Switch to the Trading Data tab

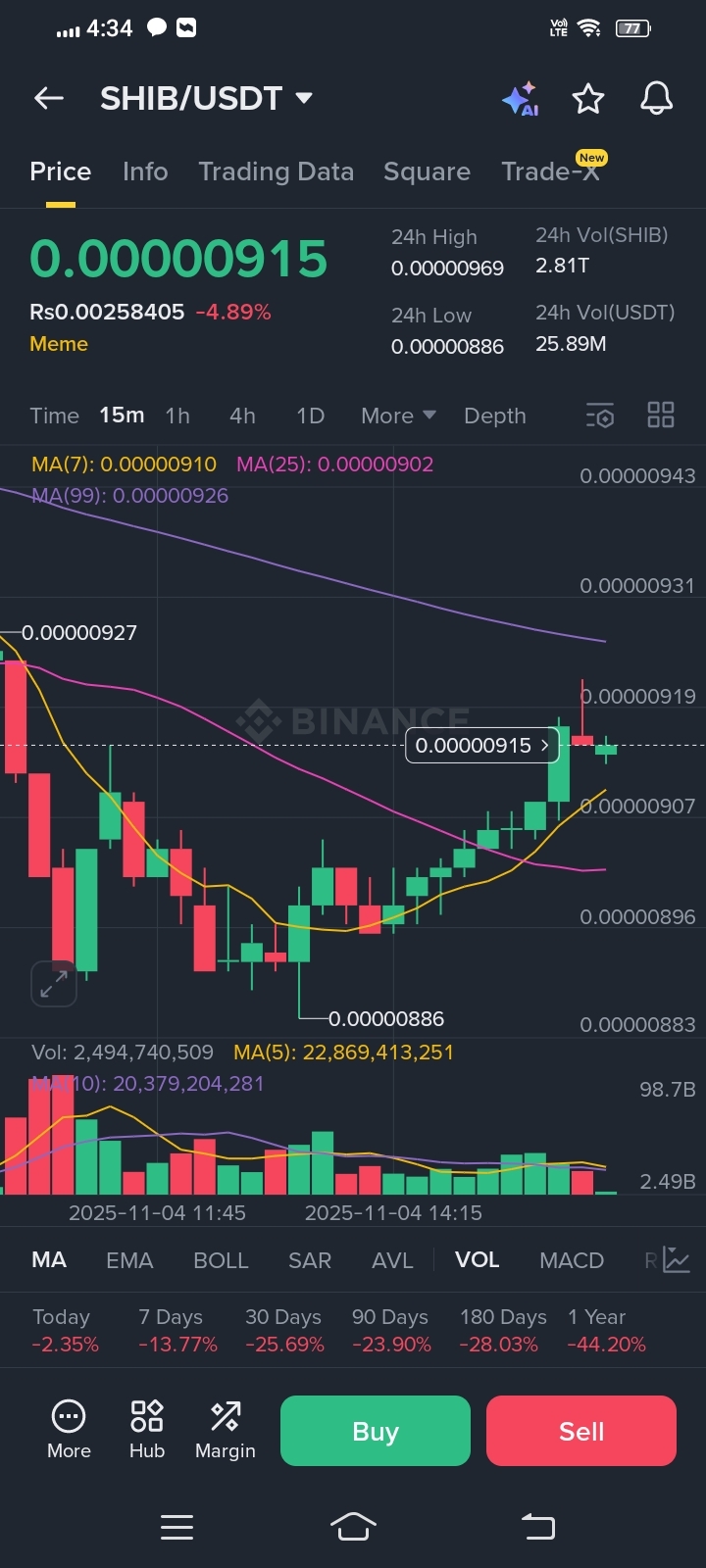(x=276, y=171)
